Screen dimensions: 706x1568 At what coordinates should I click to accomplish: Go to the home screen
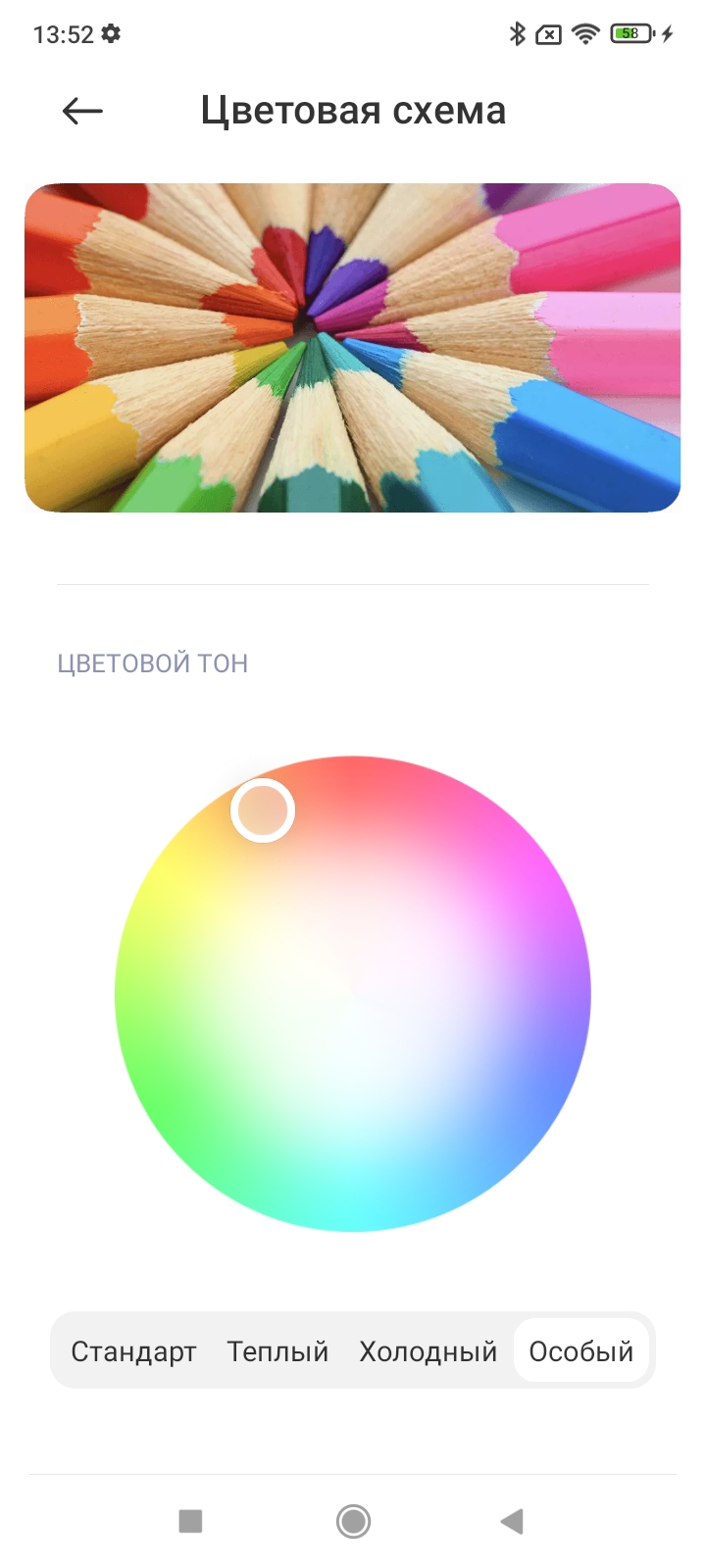click(x=353, y=1521)
